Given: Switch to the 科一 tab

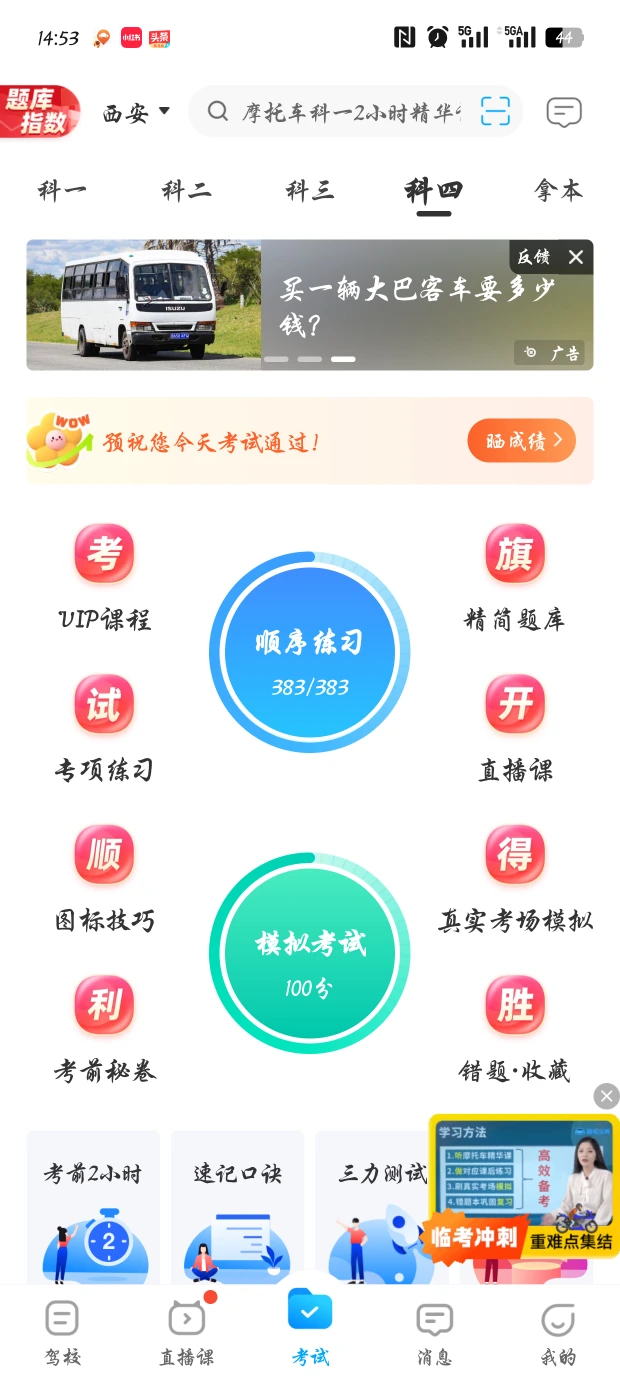Looking at the screenshot, I should [62, 190].
